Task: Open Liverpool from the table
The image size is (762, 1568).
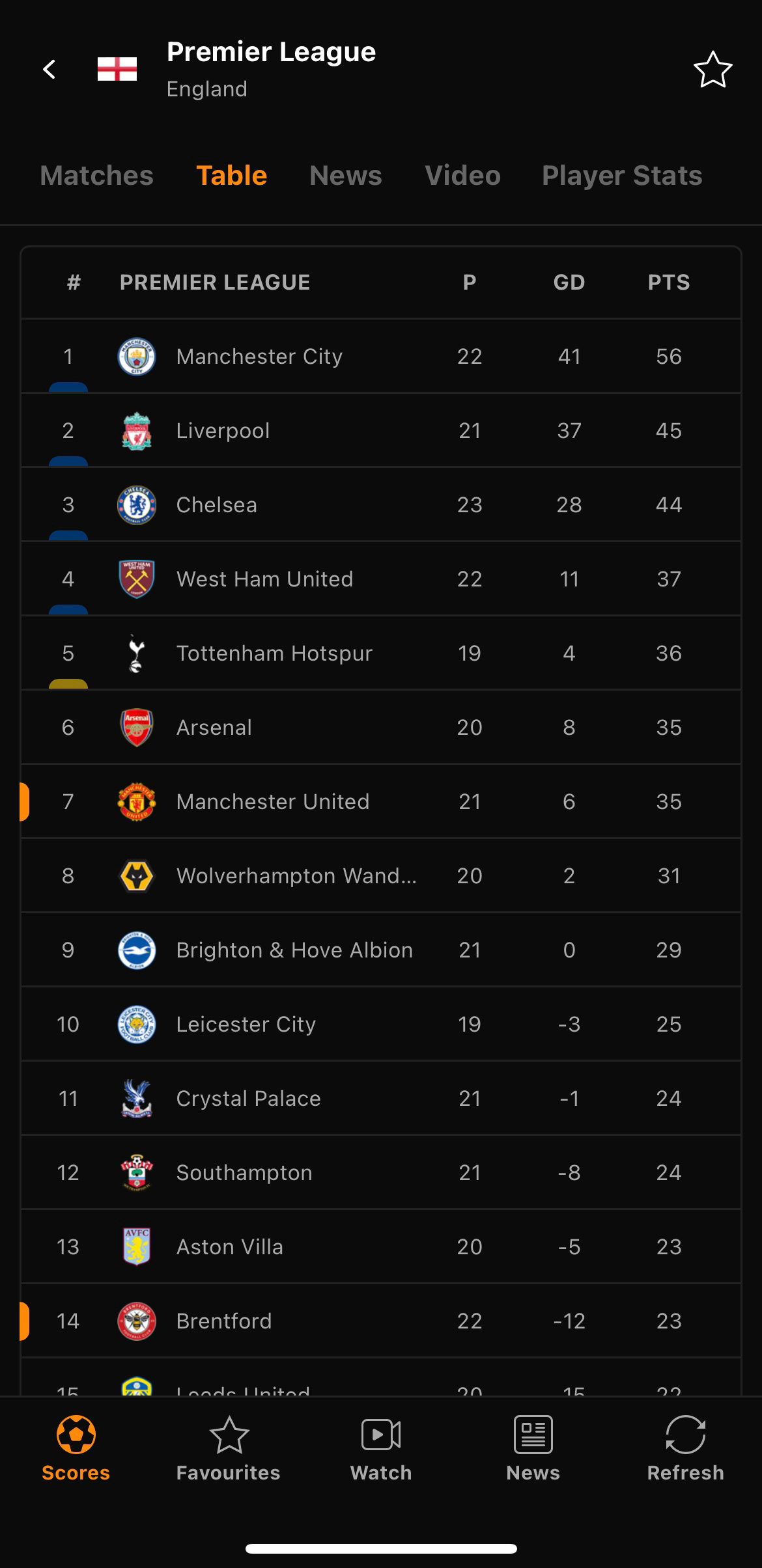Action: [381, 430]
